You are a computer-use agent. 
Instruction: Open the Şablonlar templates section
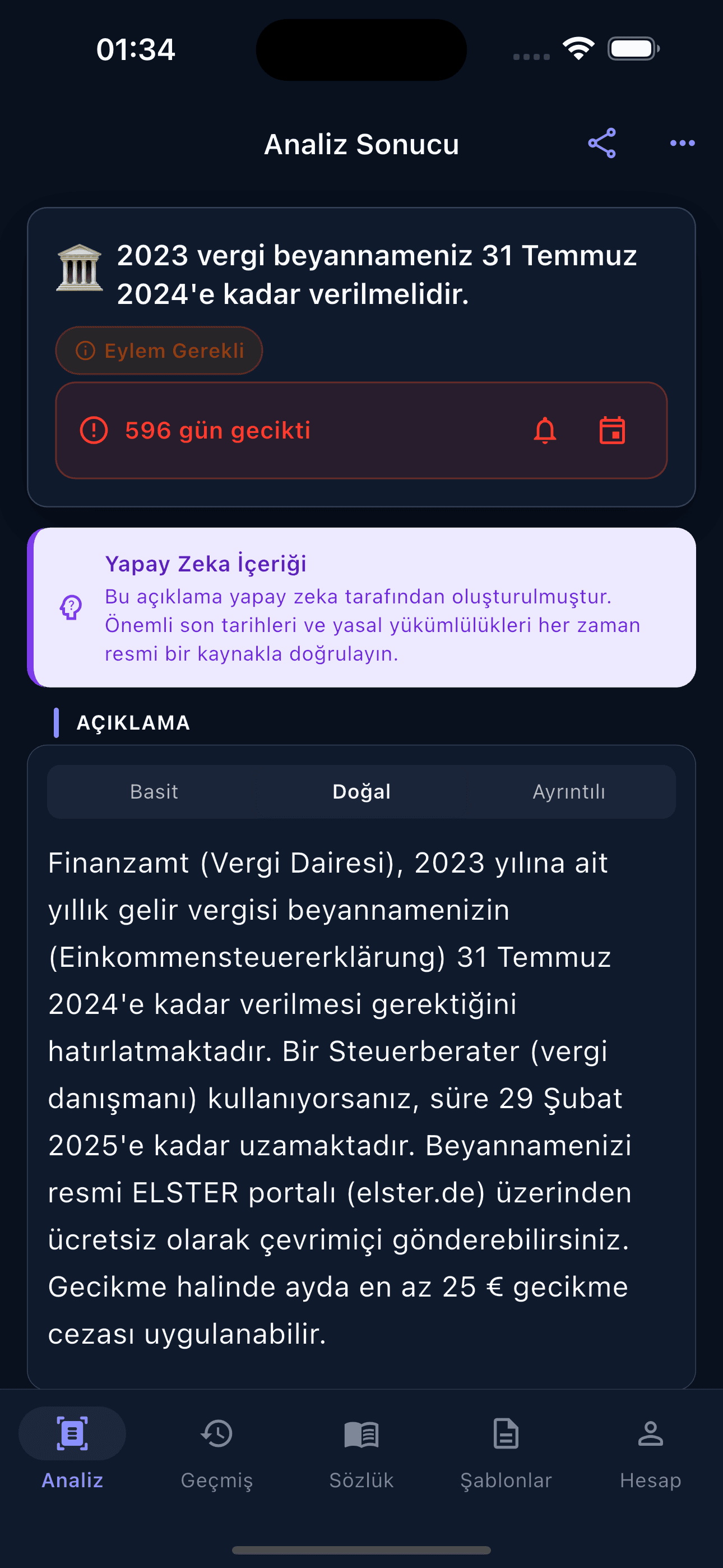[x=506, y=1455]
